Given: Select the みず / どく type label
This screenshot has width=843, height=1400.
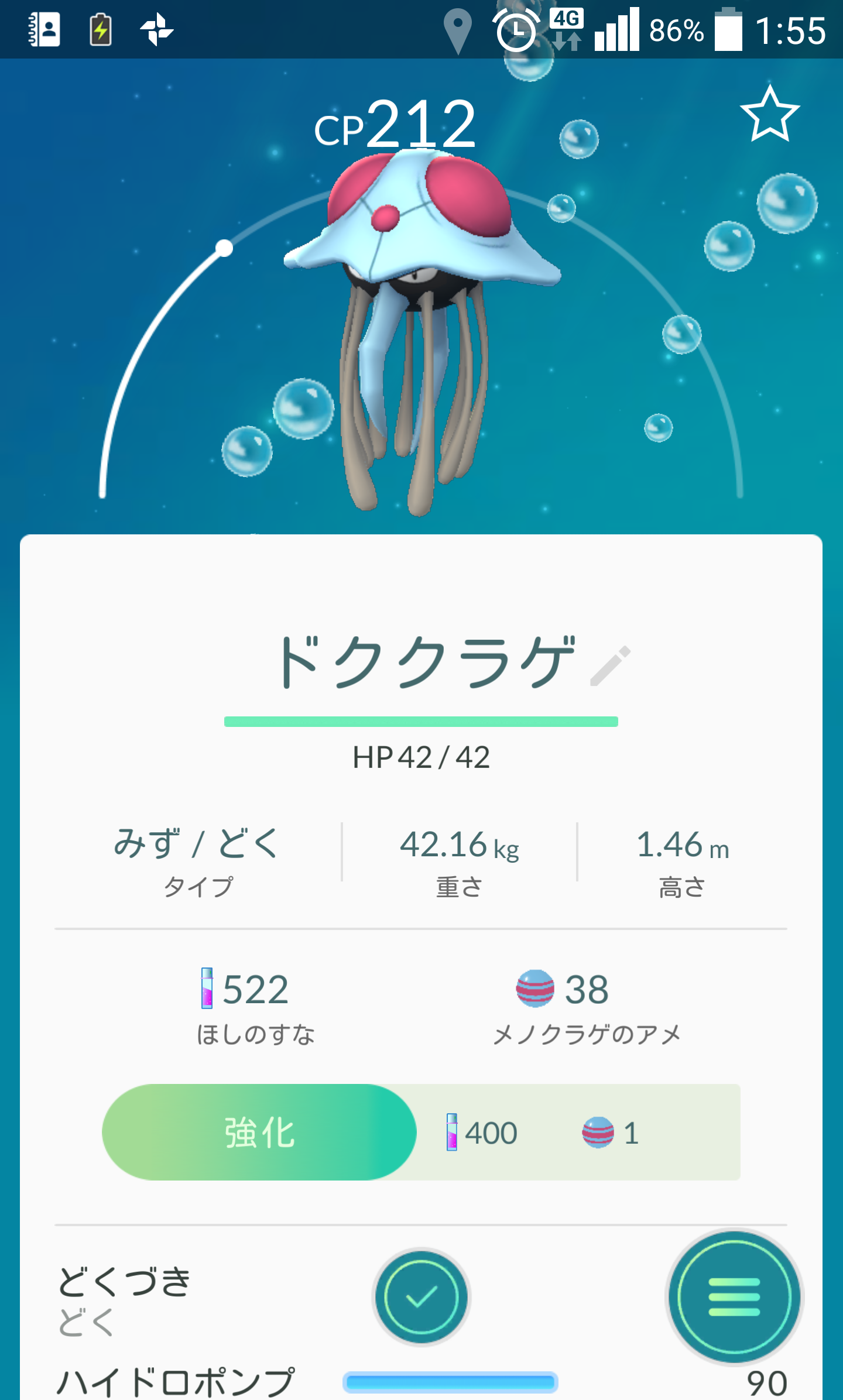Looking at the screenshot, I should 196,843.
